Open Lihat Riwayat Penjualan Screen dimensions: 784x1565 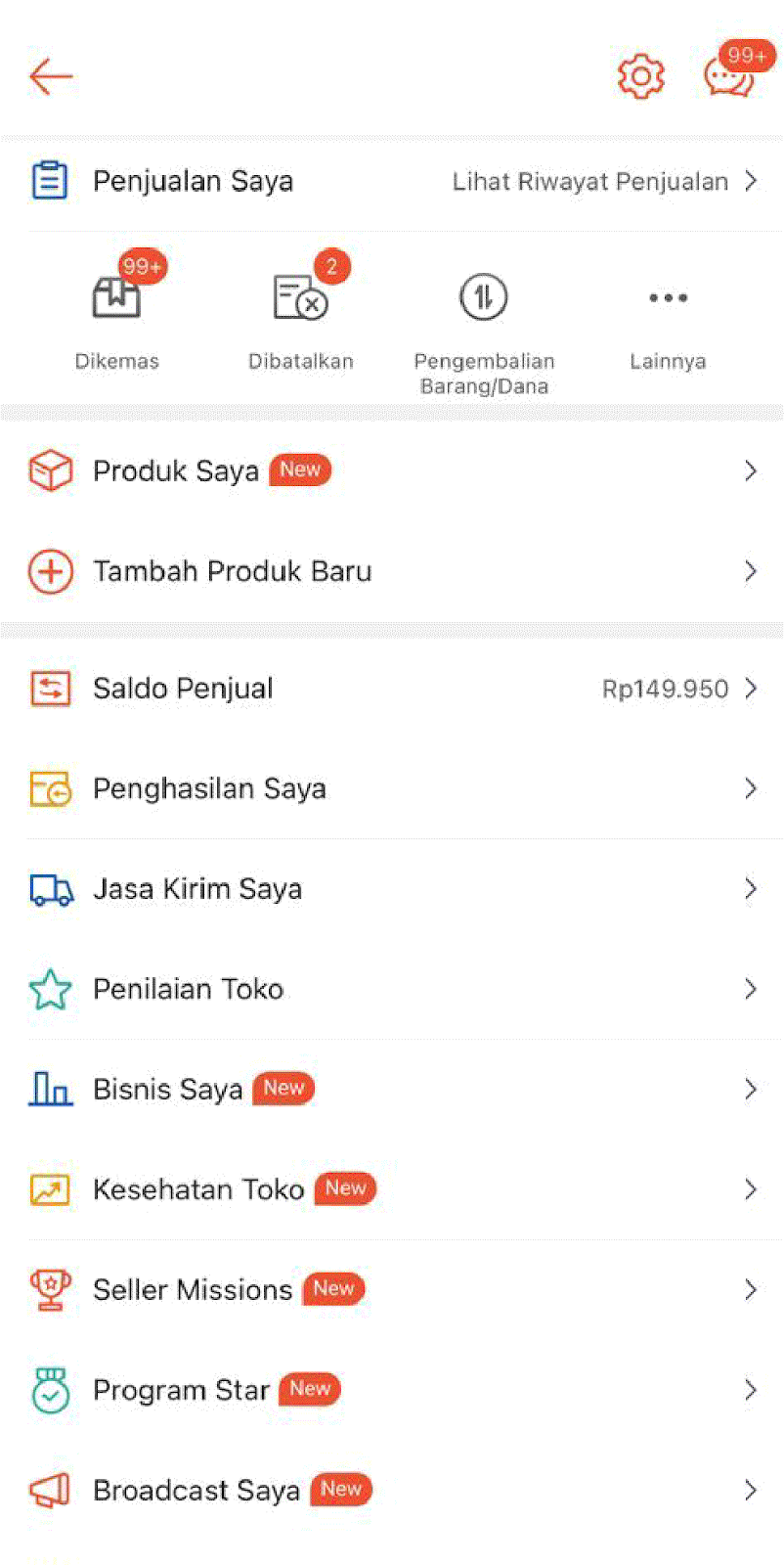tap(590, 181)
